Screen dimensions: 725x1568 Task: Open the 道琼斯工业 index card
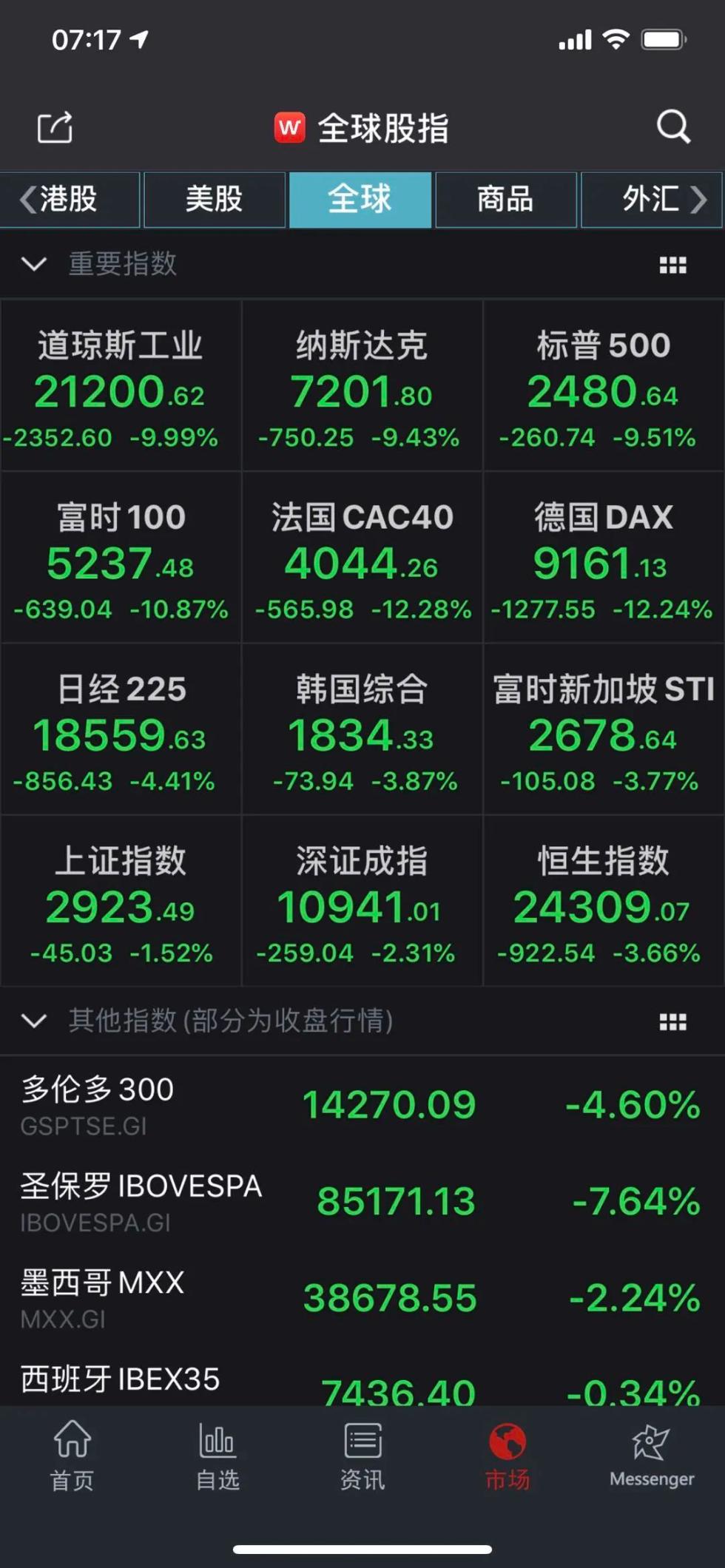coord(121,386)
